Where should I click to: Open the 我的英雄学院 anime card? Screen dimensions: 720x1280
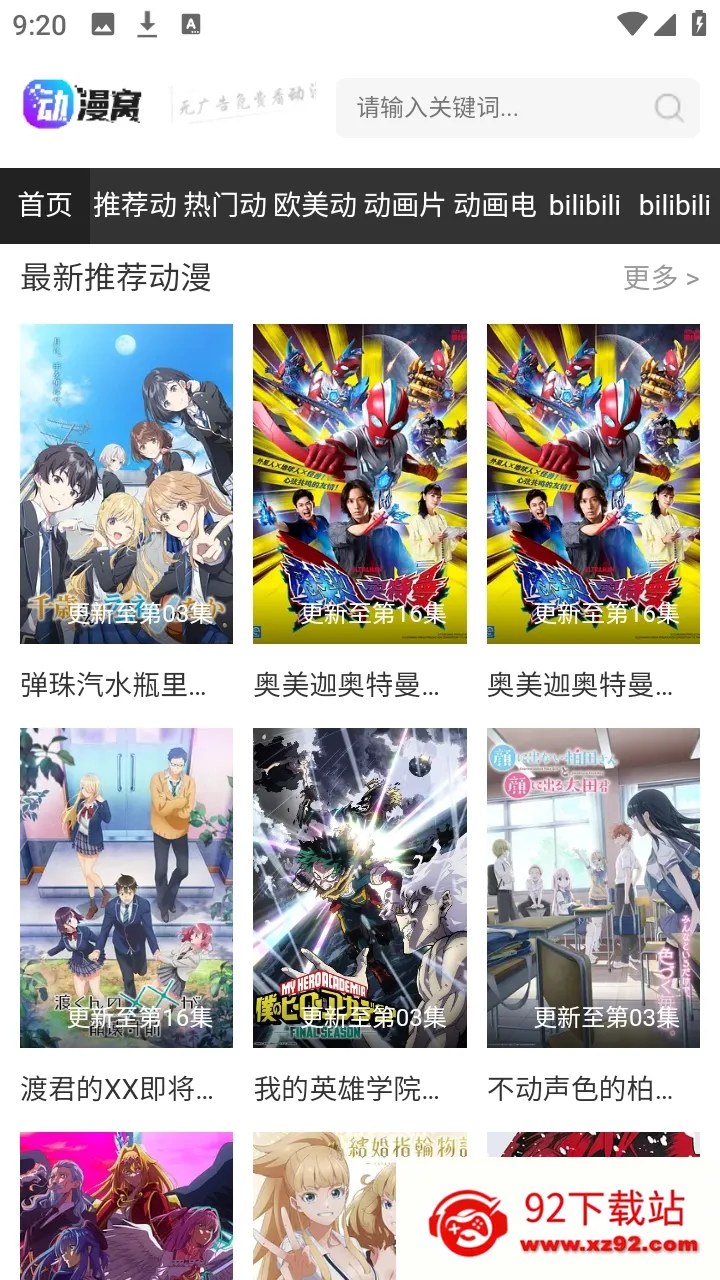[360, 916]
